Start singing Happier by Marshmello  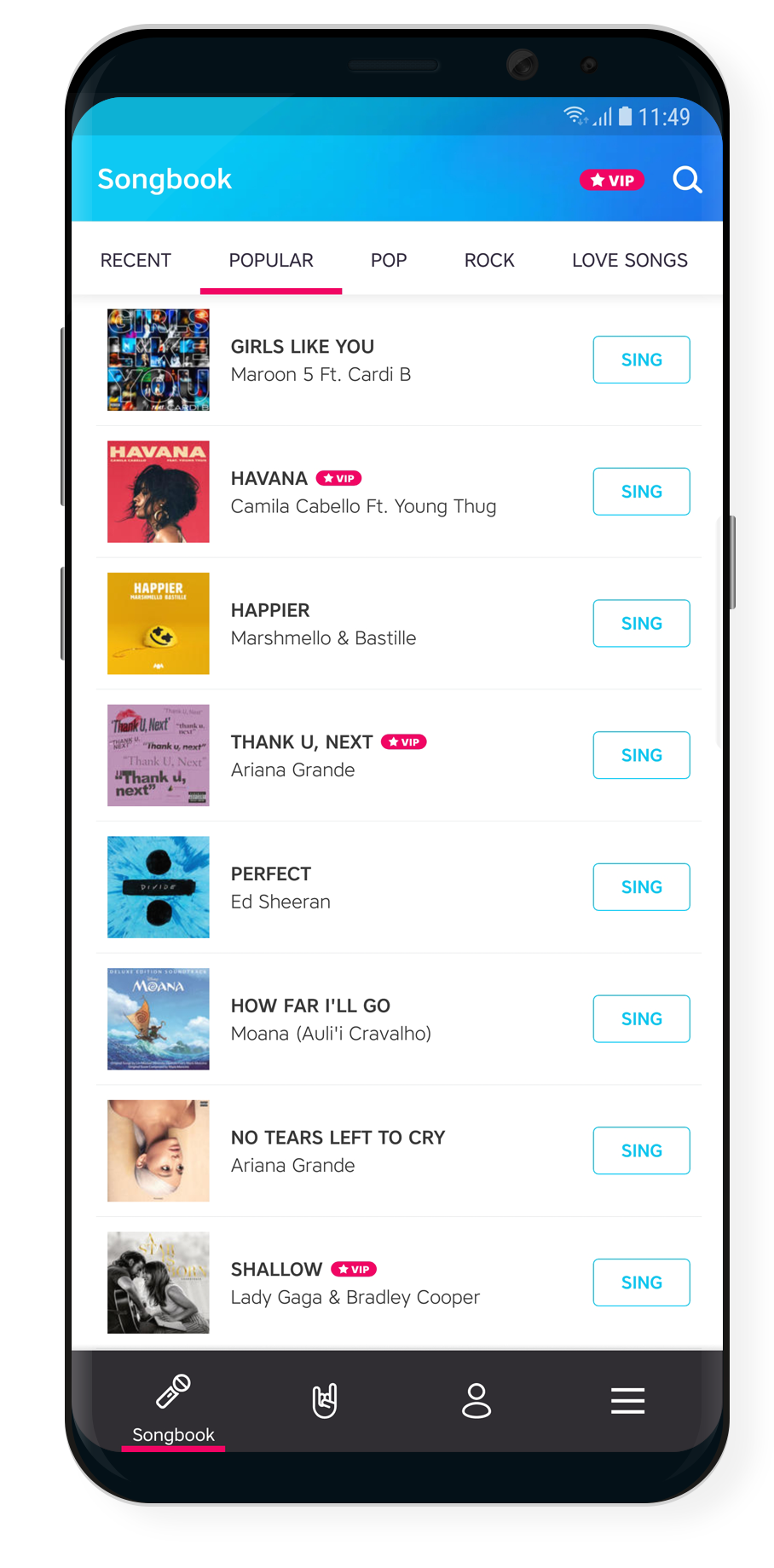641,623
